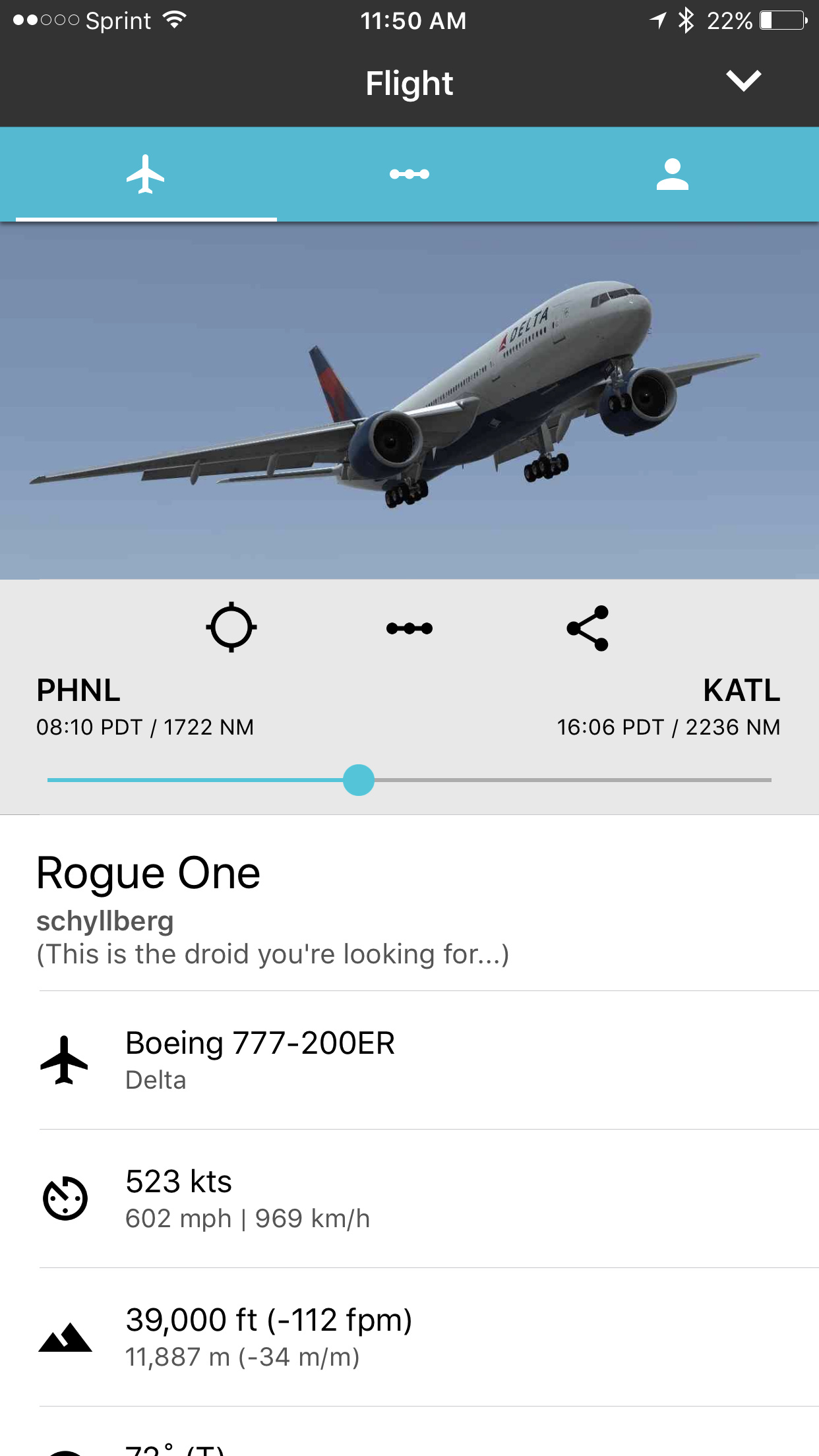
Task: Switch to the pilot profile tab
Action: coord(672,175)
